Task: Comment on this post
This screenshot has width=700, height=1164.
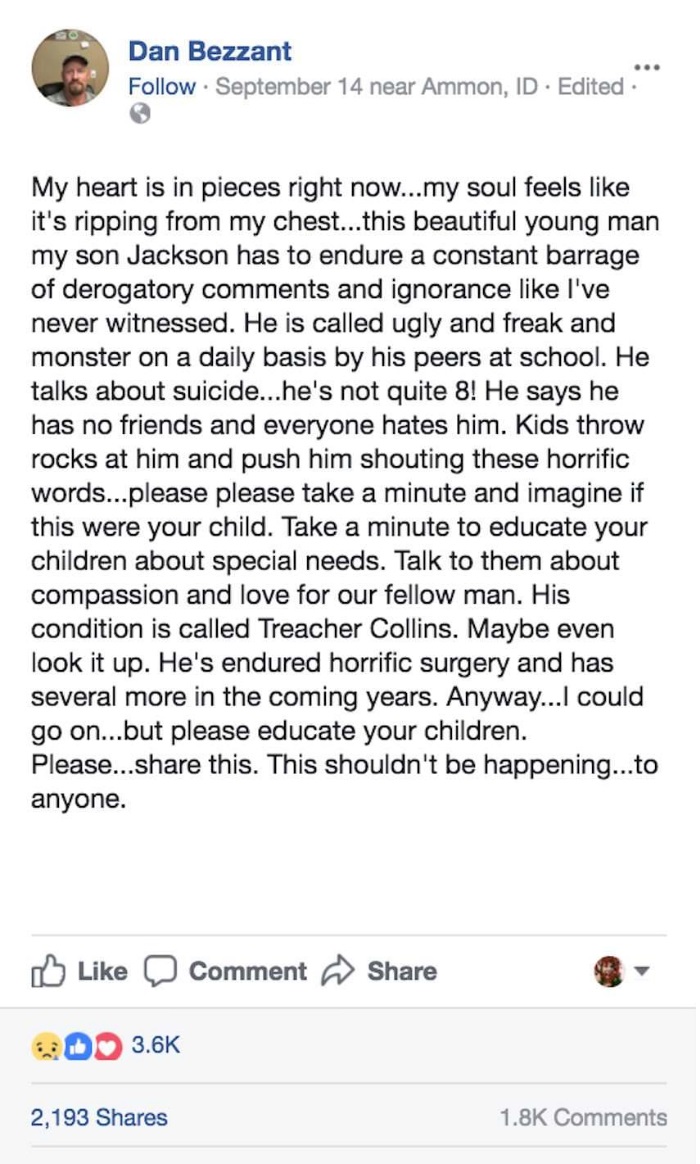Action: point(225,971)
